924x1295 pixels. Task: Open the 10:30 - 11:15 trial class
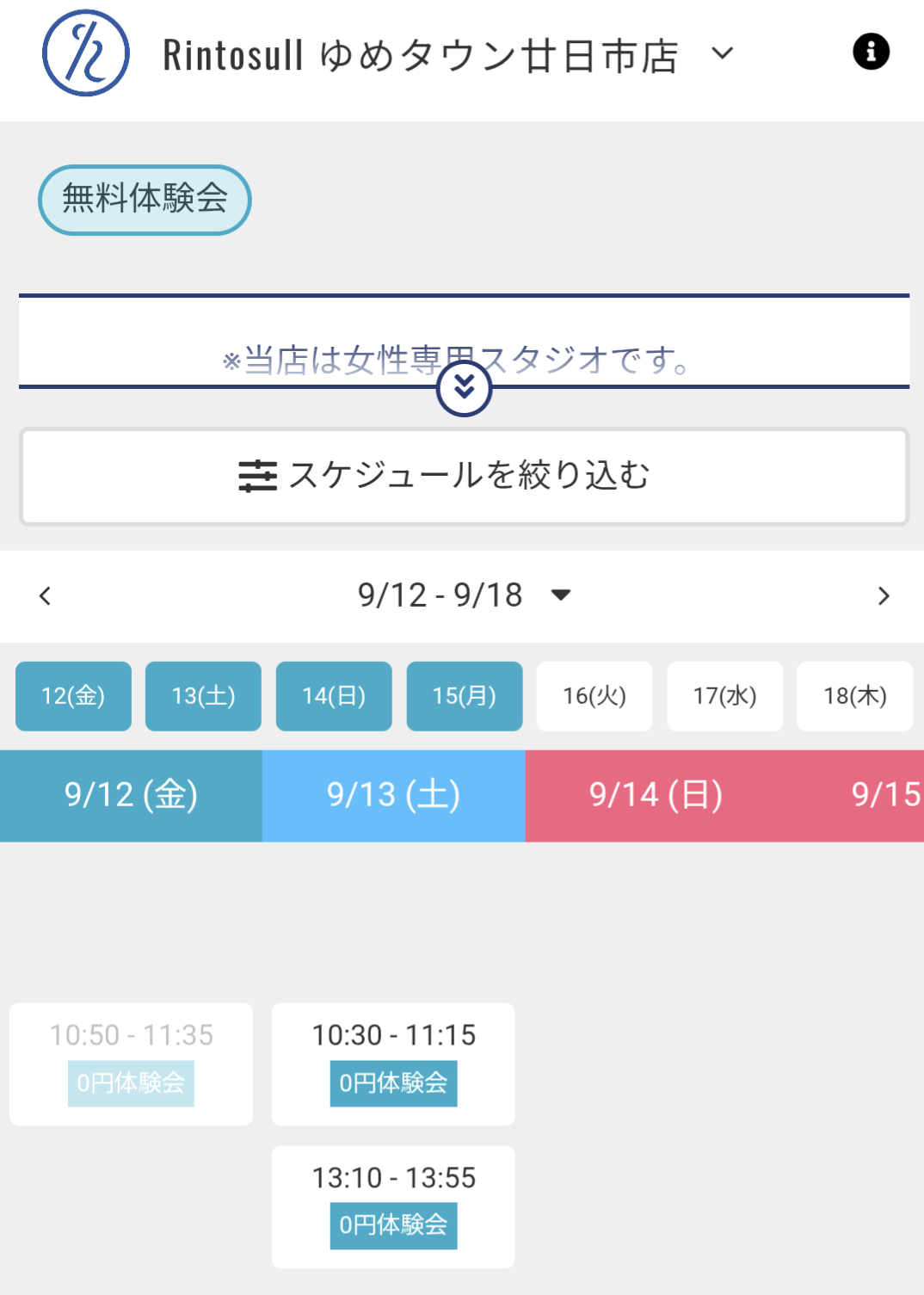[393, 1064]
